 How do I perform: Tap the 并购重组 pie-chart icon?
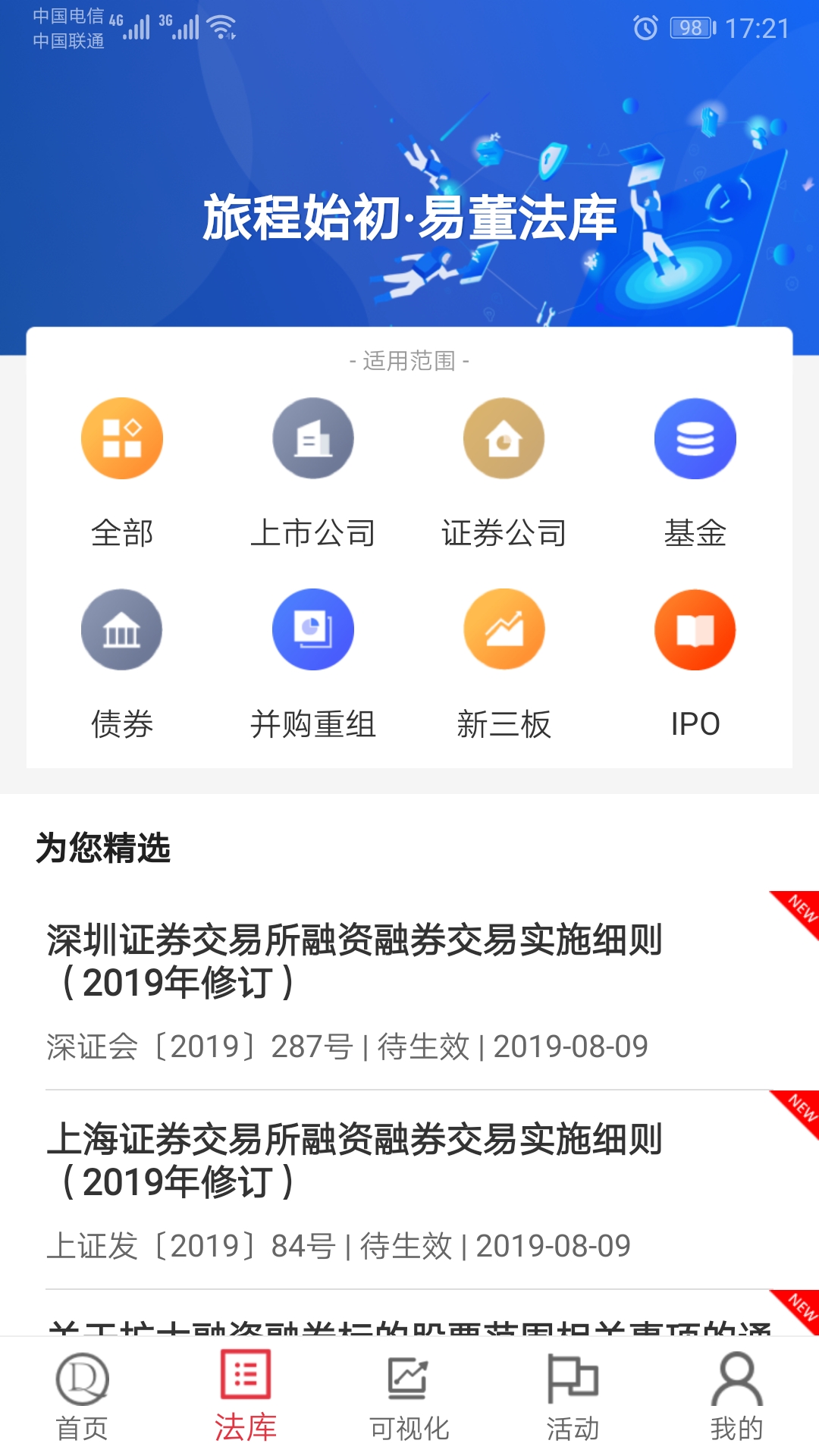[x=314, y=629]
